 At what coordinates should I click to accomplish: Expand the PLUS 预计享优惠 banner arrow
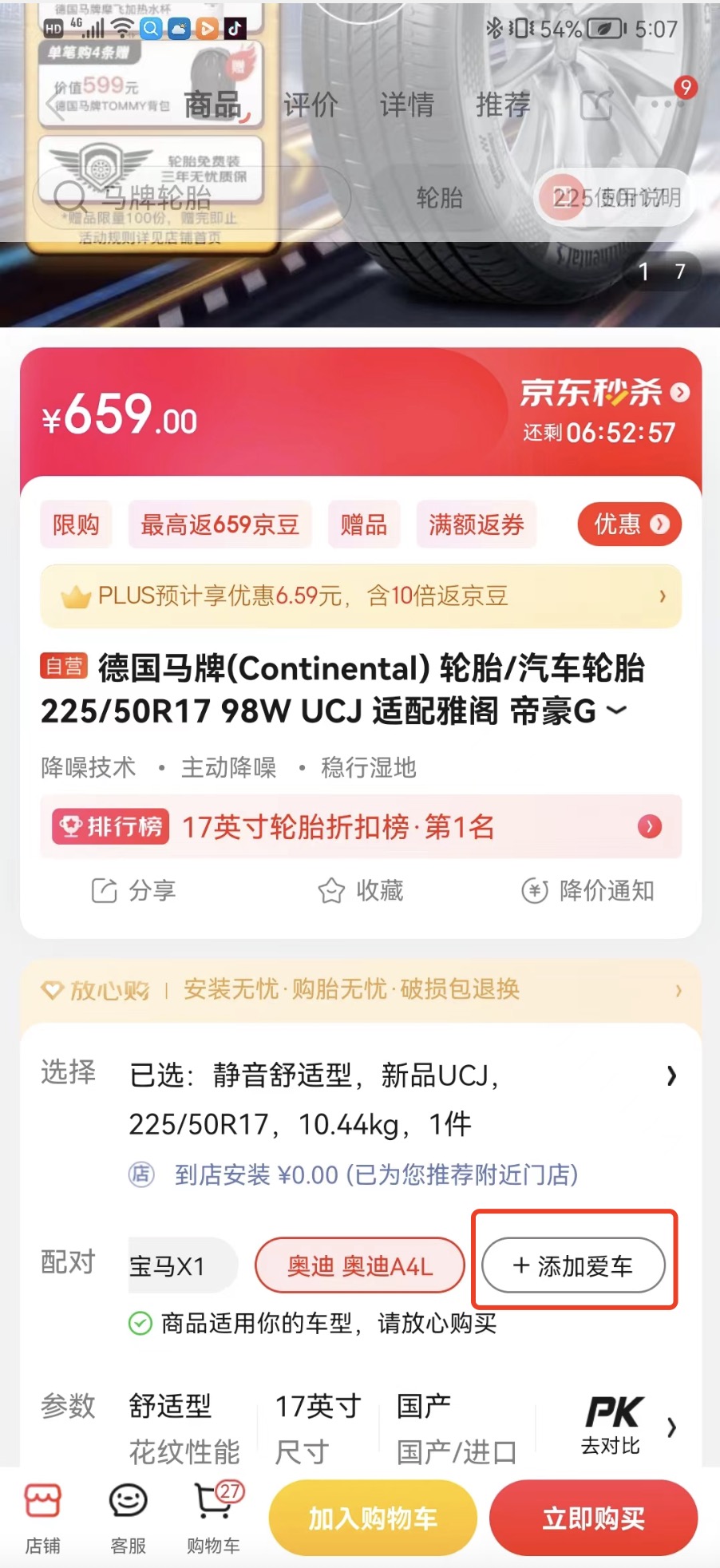(663, 595)
